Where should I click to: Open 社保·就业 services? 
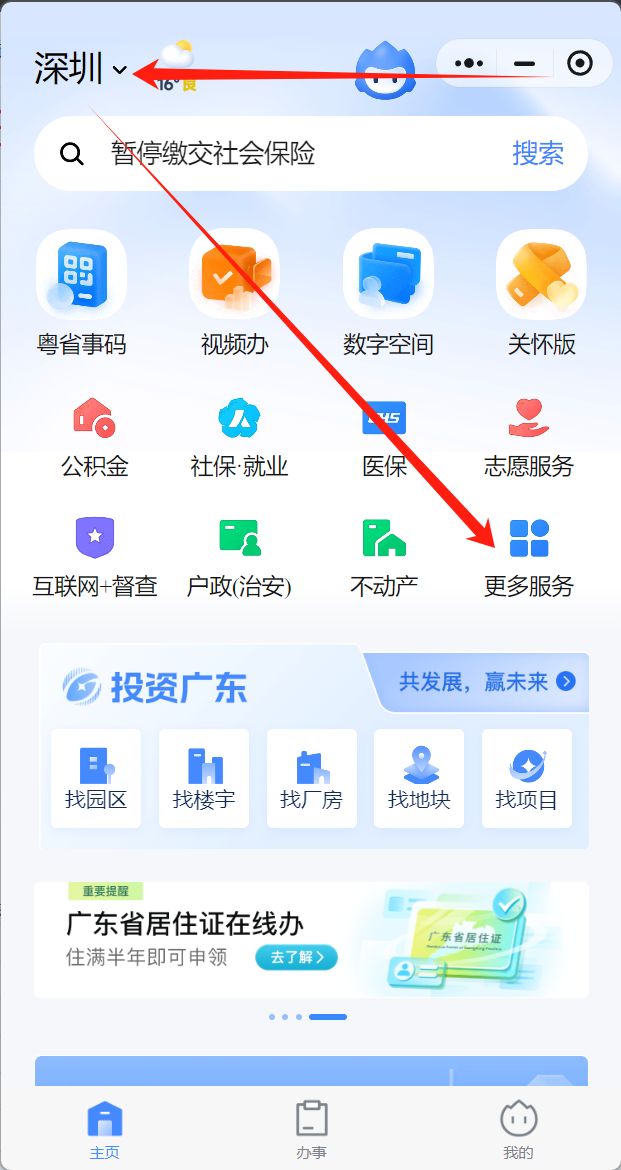pos(239,437)
